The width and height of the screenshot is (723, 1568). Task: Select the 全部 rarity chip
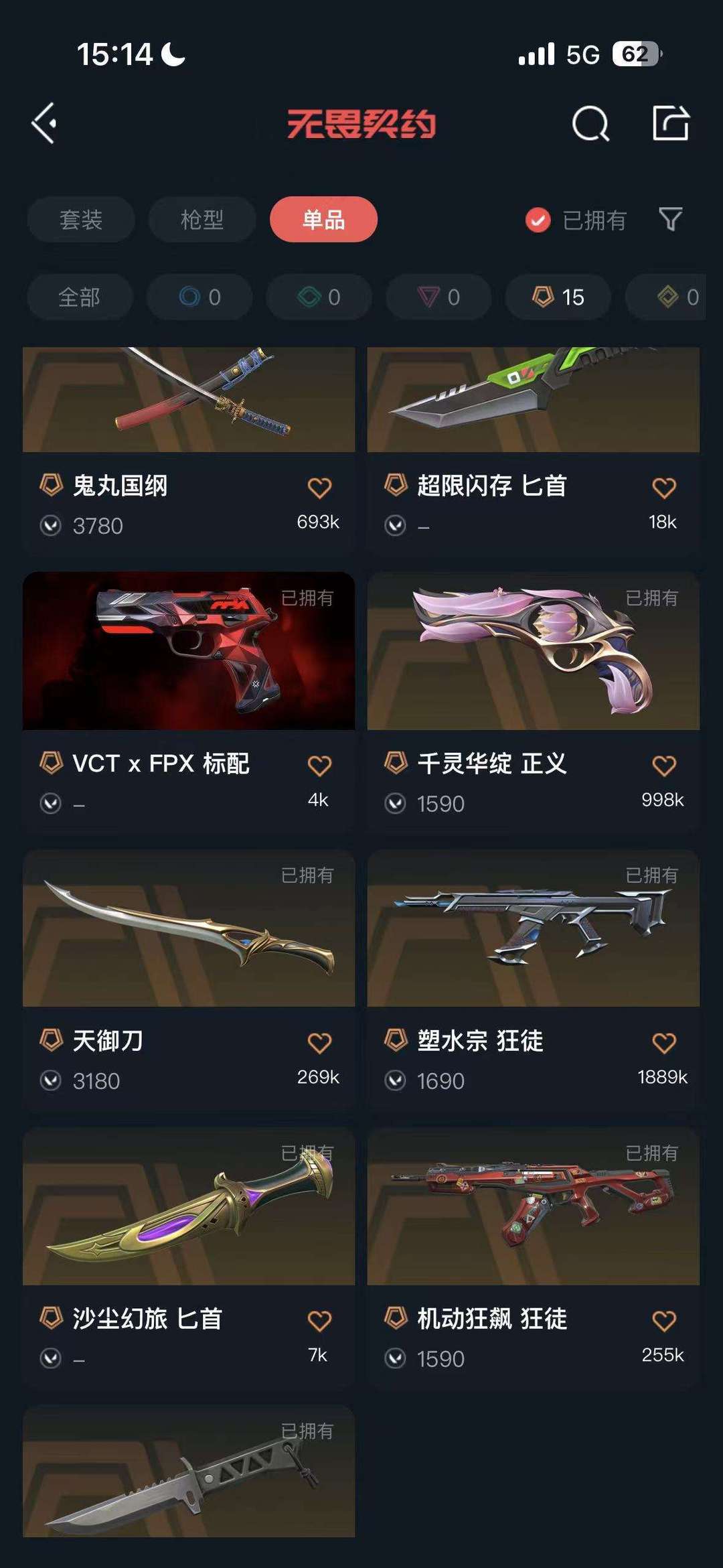(80, 297)
